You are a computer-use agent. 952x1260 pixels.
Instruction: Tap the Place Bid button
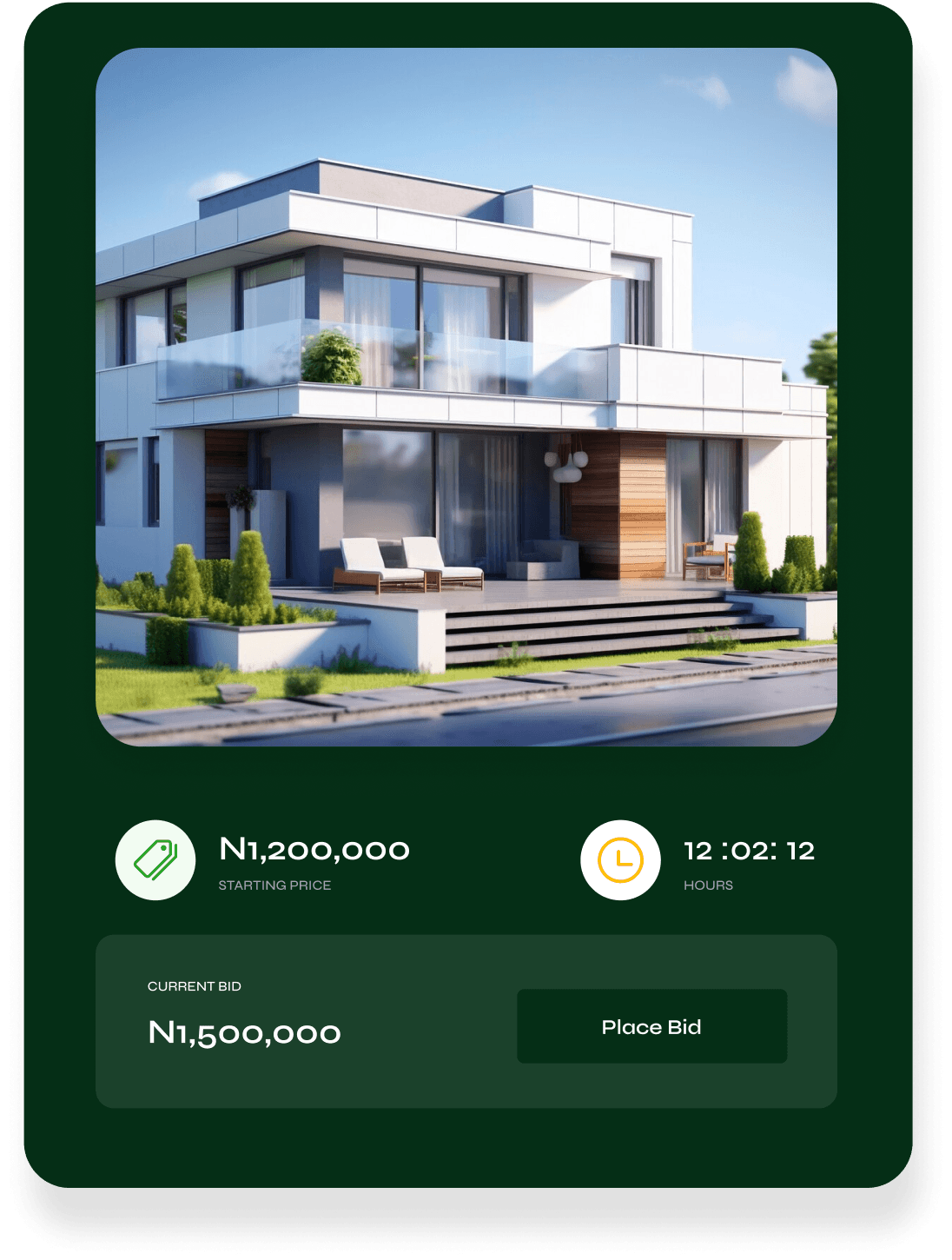[x=651, y=1026]
